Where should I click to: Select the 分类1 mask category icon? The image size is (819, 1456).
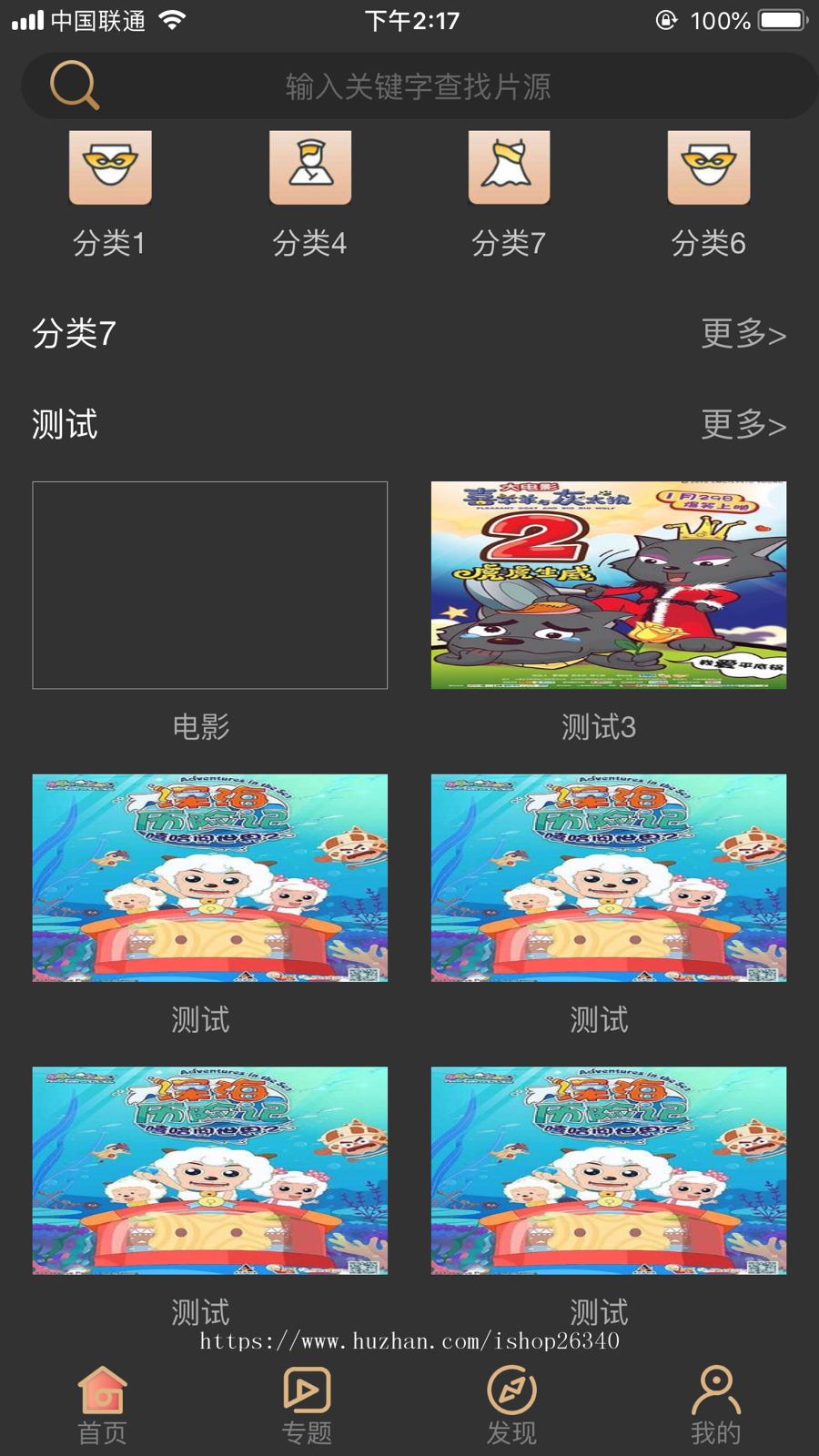109,168
